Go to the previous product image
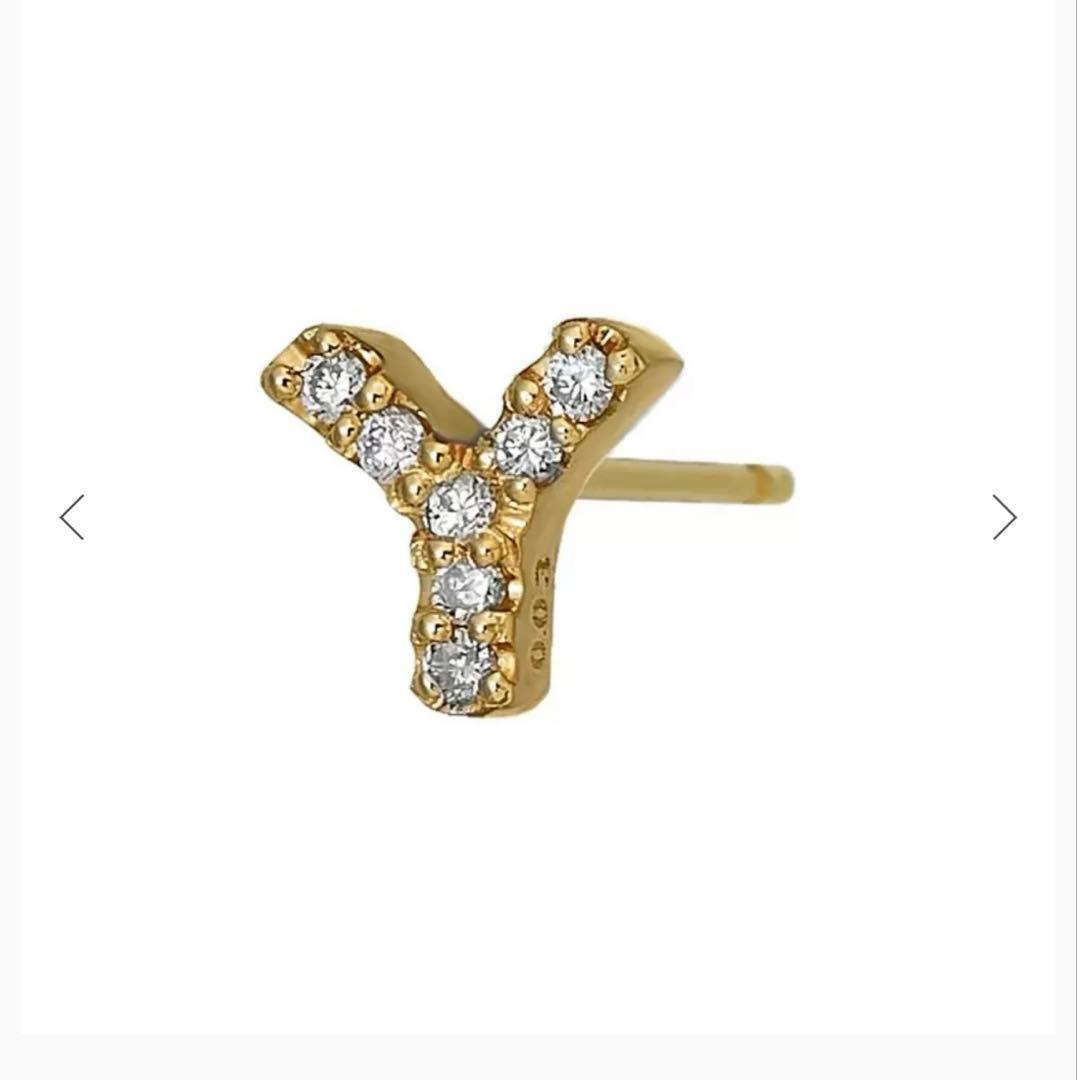This screenshot has width=1077, height=1080. (x=72, y=517)
